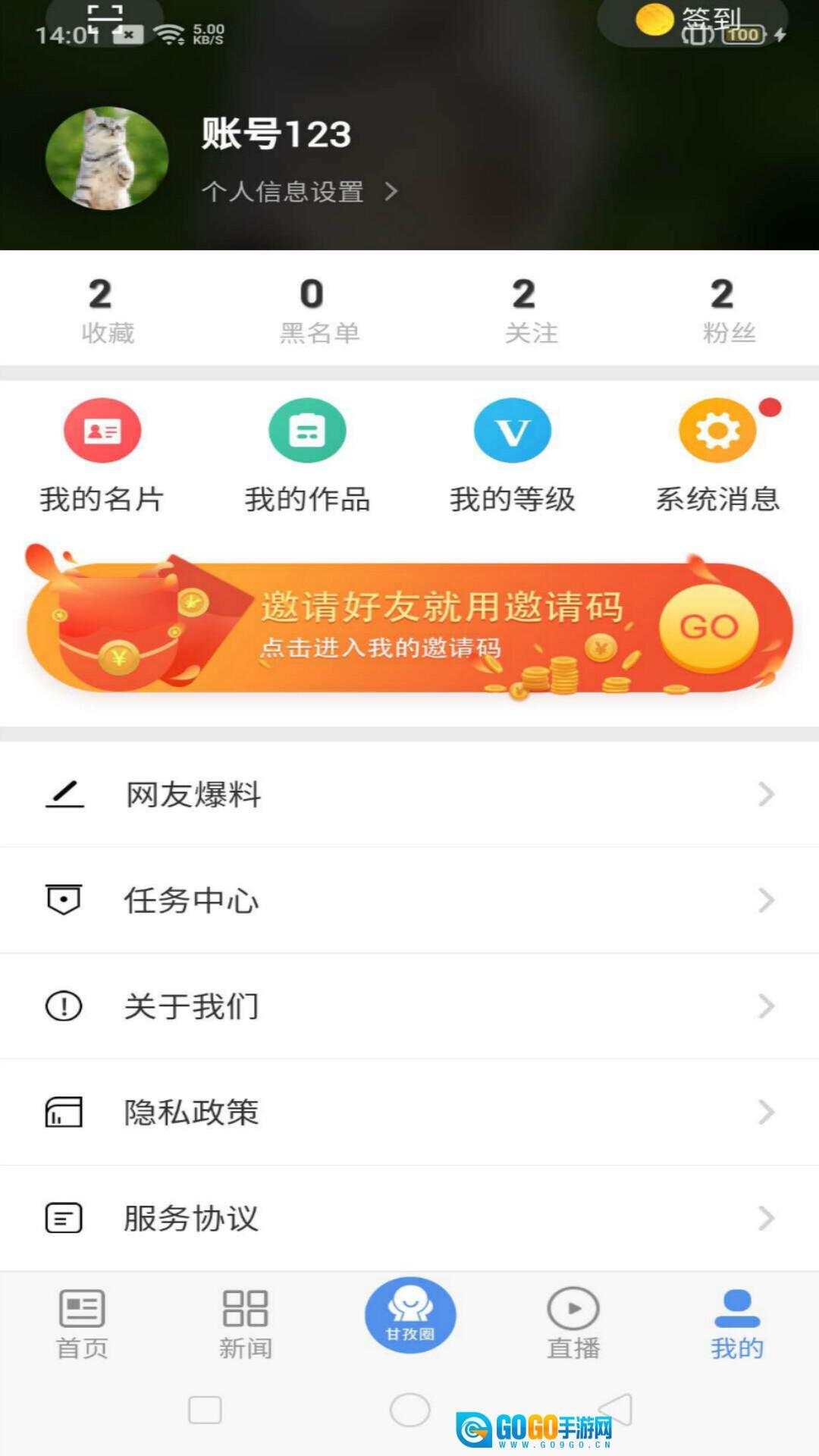Switch to the 直播 live tab

573,1323
